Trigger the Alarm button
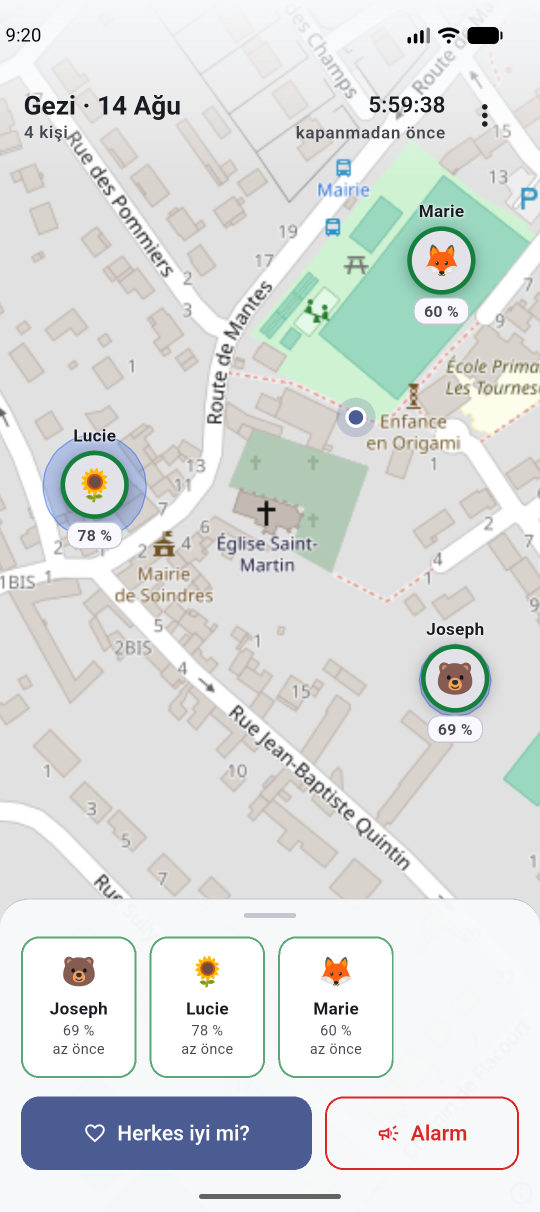The width and height of the screenshot is (540, 1212). click(x=422, y=1133)
